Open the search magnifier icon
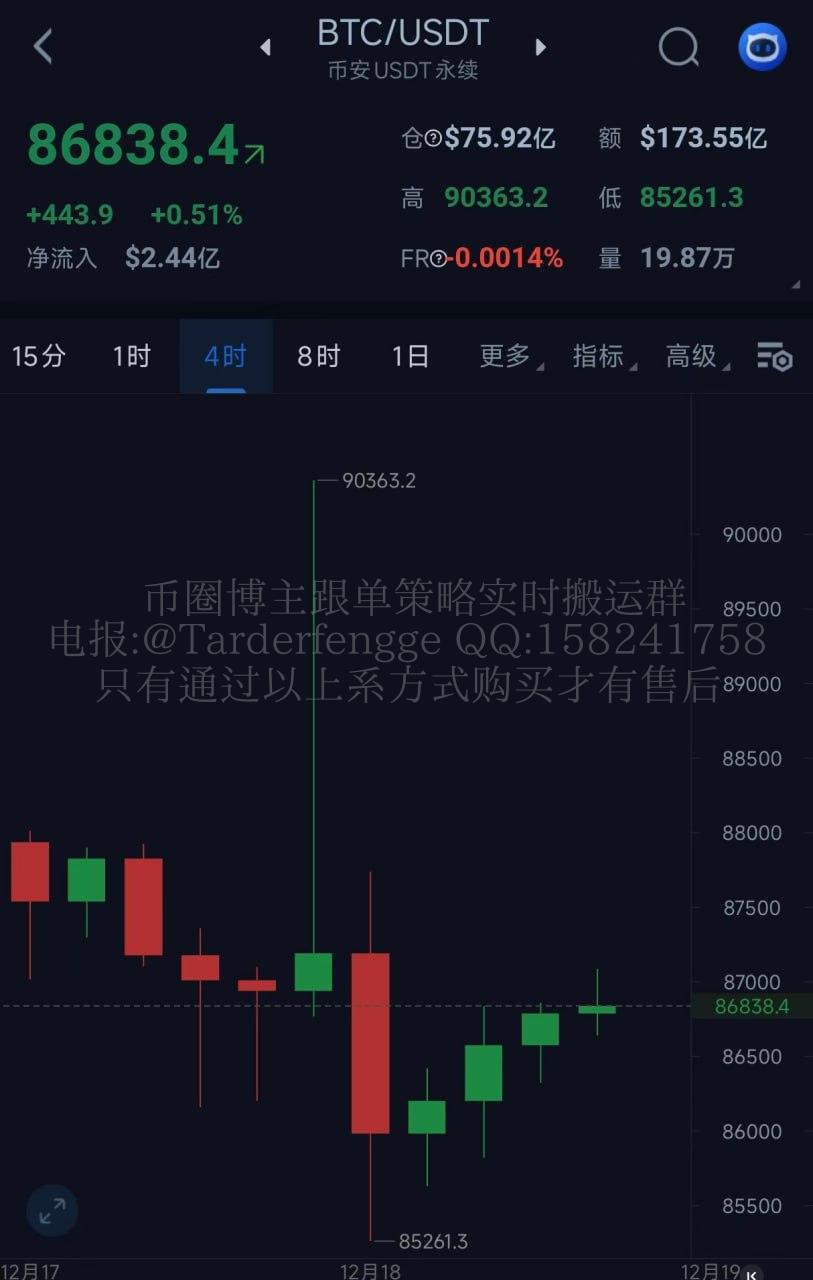This screenshot has height=1280, width=813. pyautogui.click(x=679, y=46)
